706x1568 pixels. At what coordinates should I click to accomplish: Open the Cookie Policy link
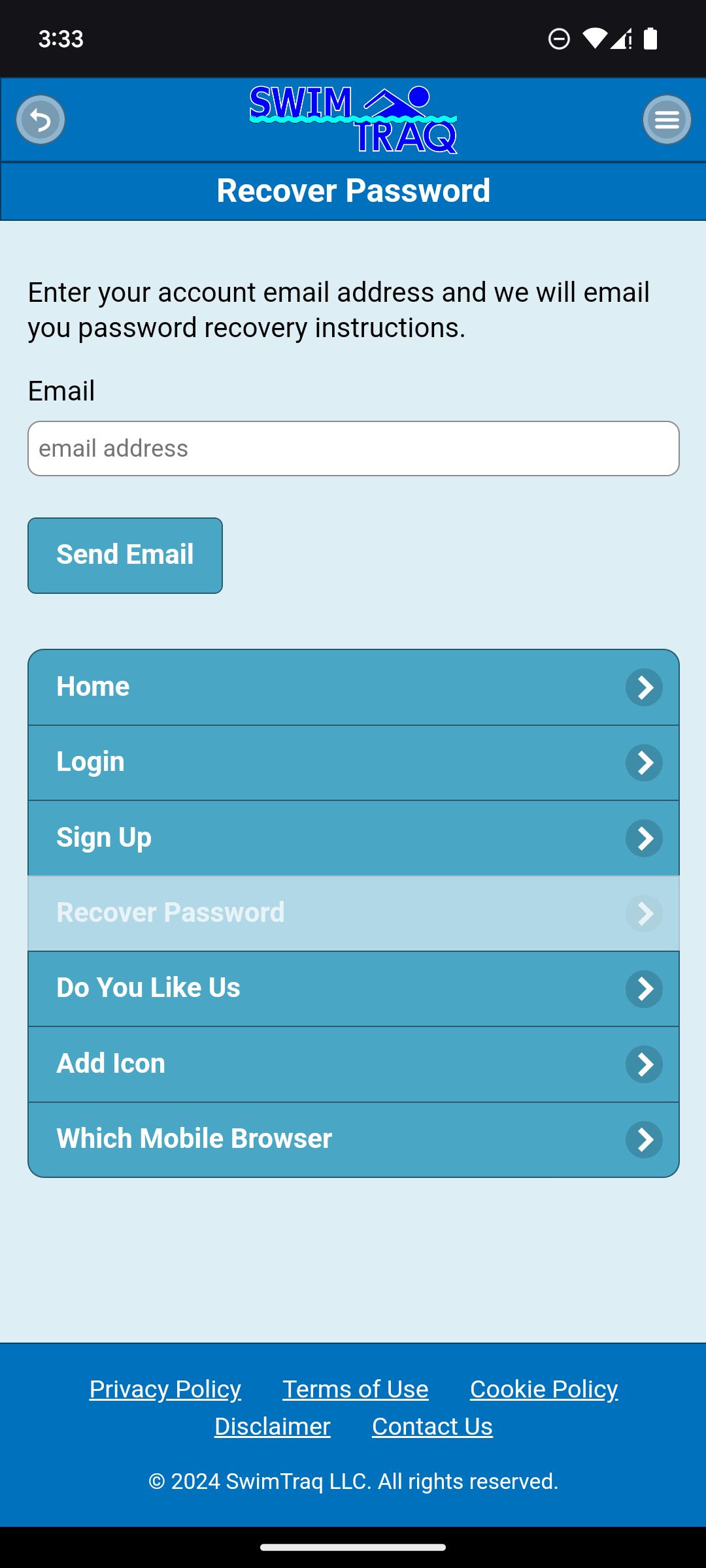click(x=543, y=1390)
